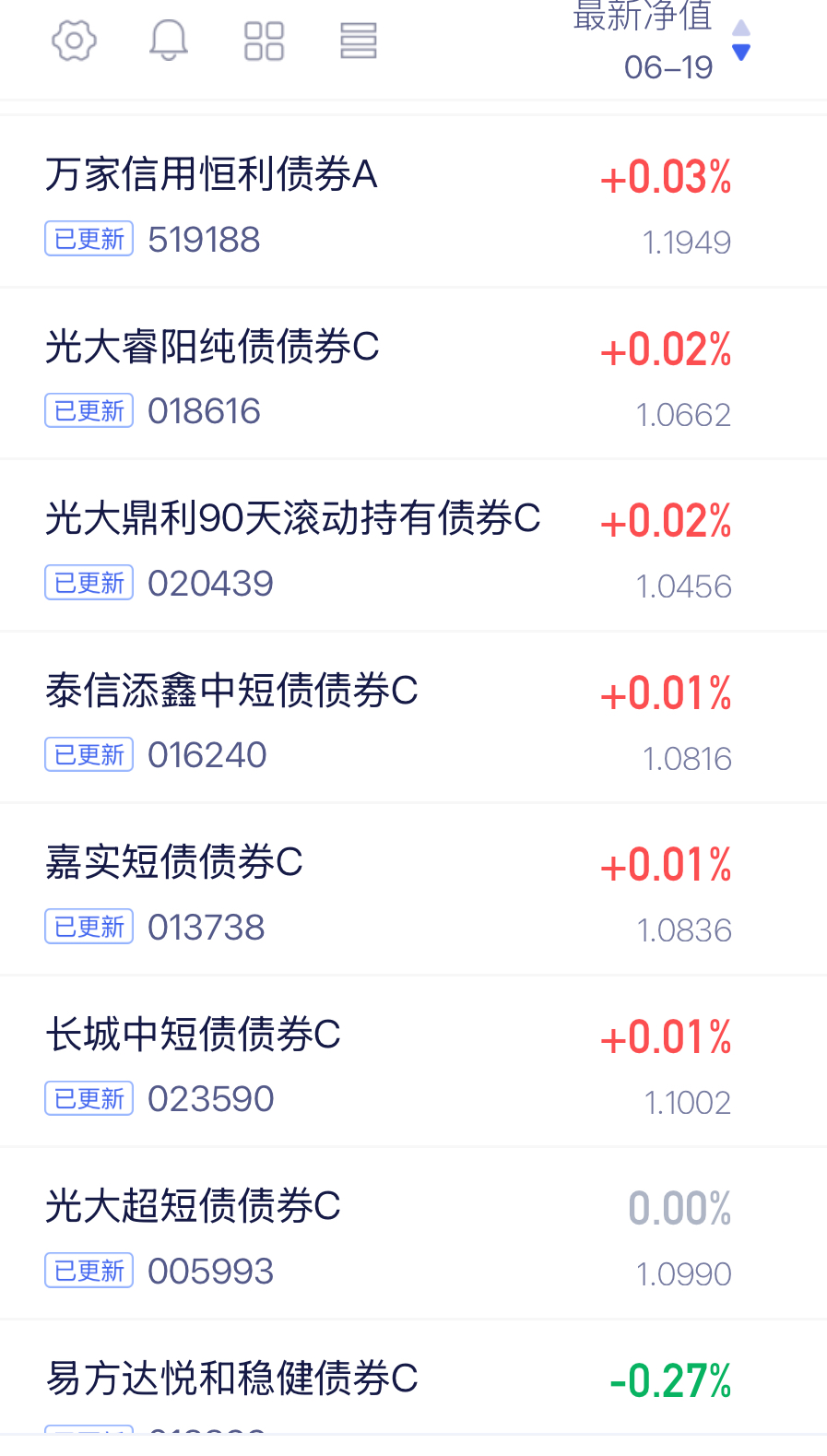Open 光大鼎利90天滚动持有债券C fund
Viewport: 827px width, 1456px height.
413,546
